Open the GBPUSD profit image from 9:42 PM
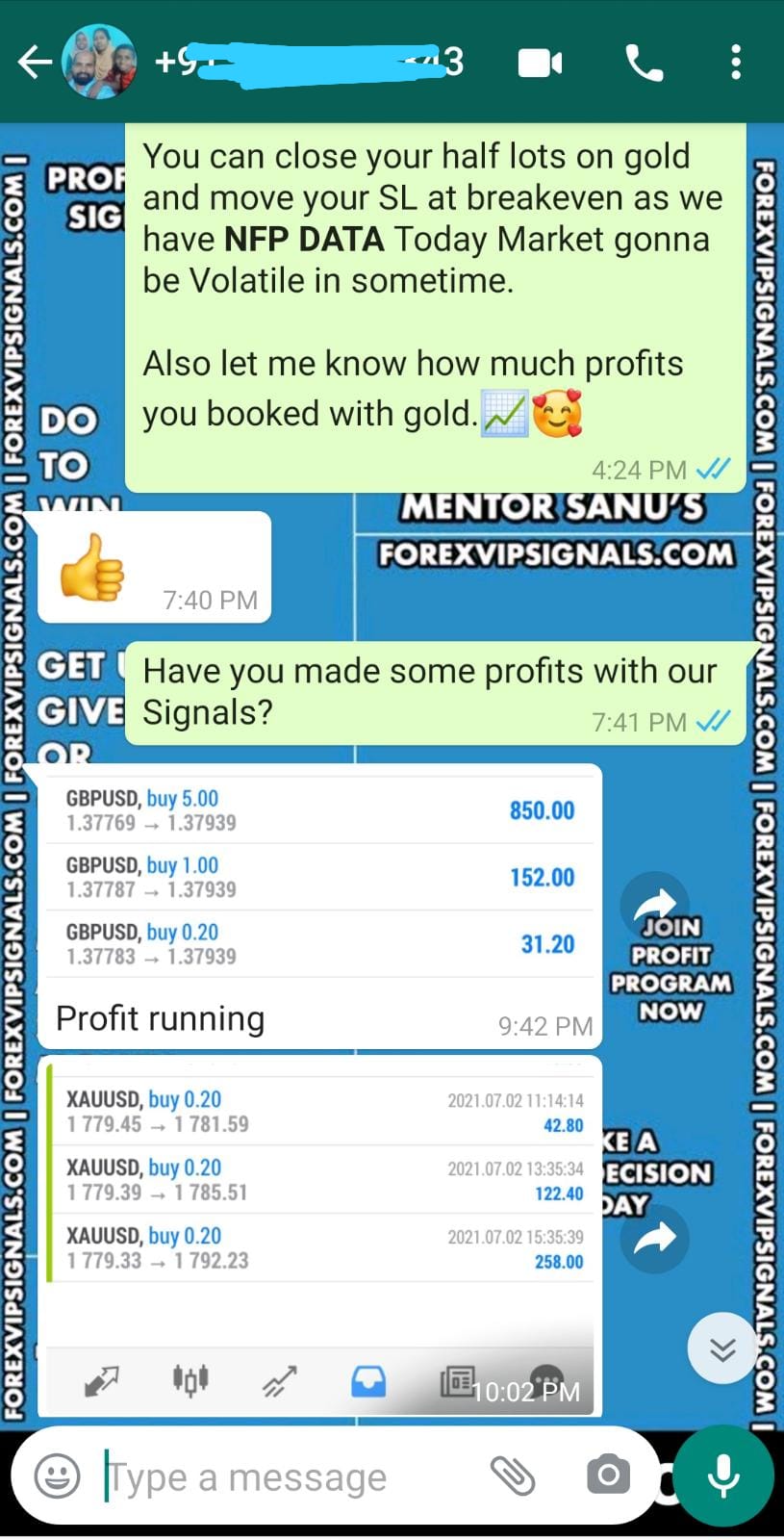Image resolution: width=784 pixels, height=1540 pixels. [x=319, y=878]
